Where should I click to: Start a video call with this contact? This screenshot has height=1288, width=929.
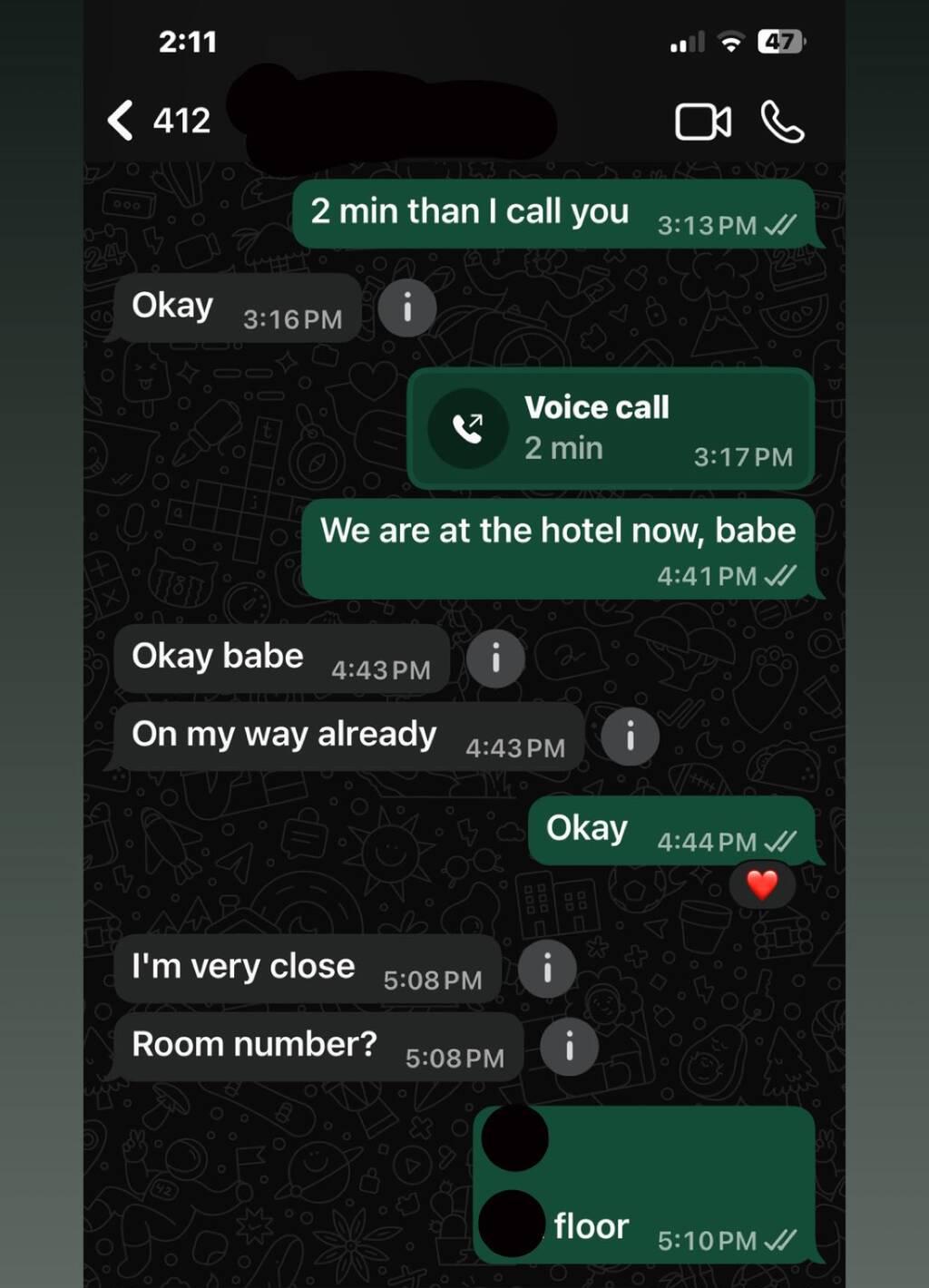click(x=702, y=122)
